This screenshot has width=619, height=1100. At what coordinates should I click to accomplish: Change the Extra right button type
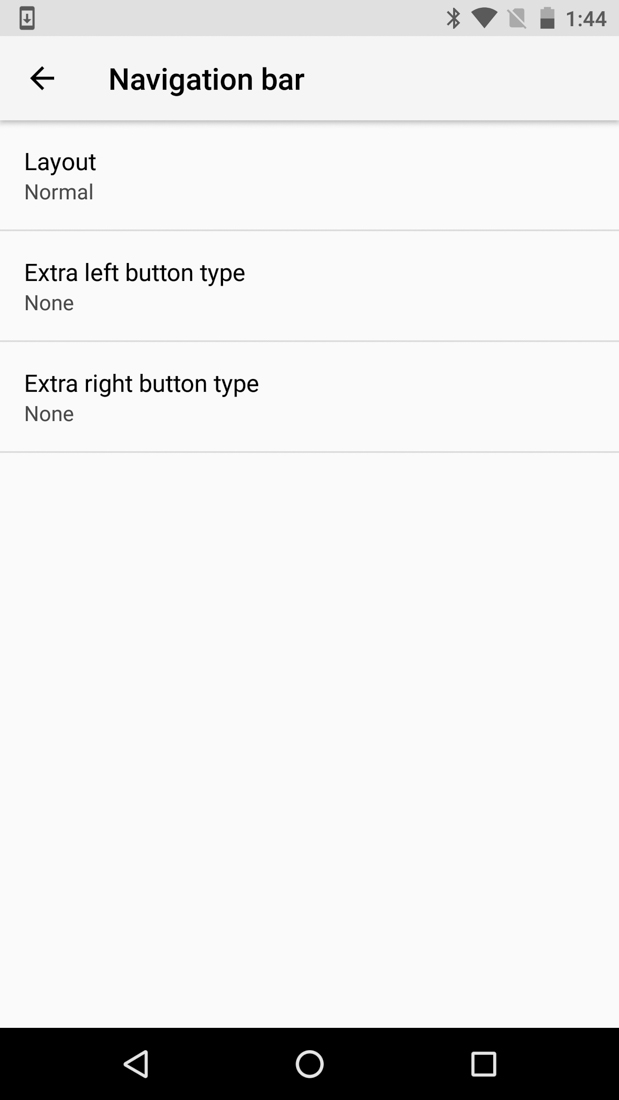pyautogui.click(x=309, y=397)
